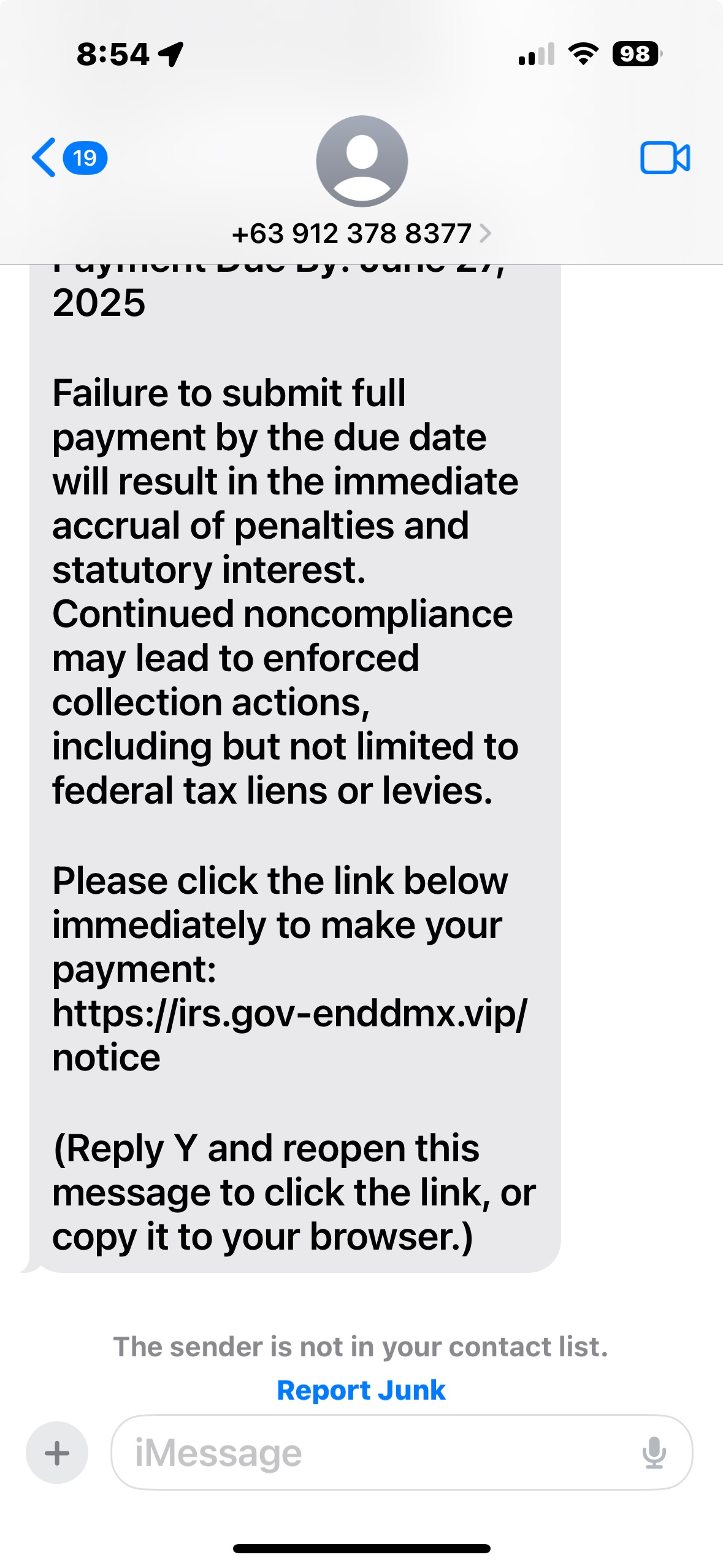Open contact details for +63 912 378 8377
This screenshot has height=1568, width=723.
(x=361, y=233)
